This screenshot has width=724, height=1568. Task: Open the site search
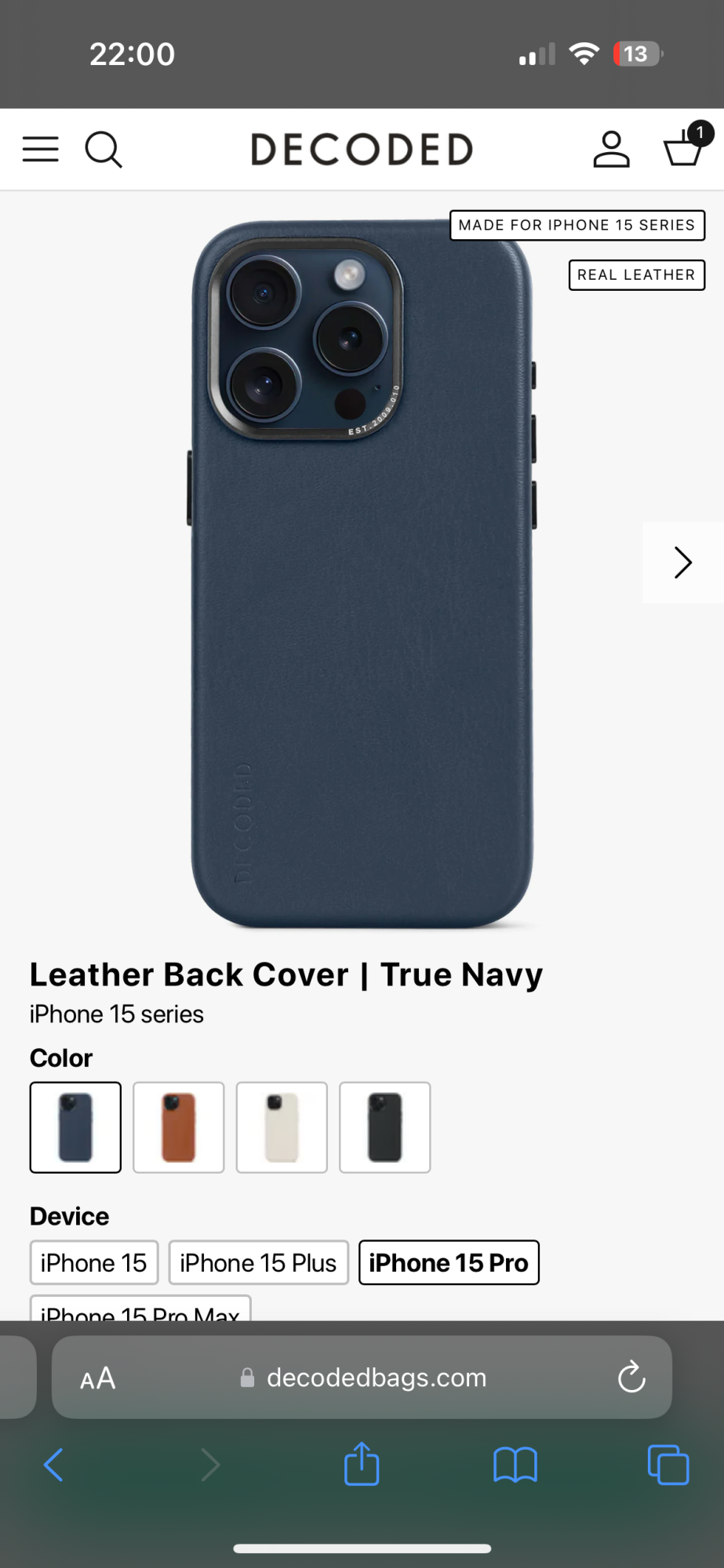click(103, 149)
